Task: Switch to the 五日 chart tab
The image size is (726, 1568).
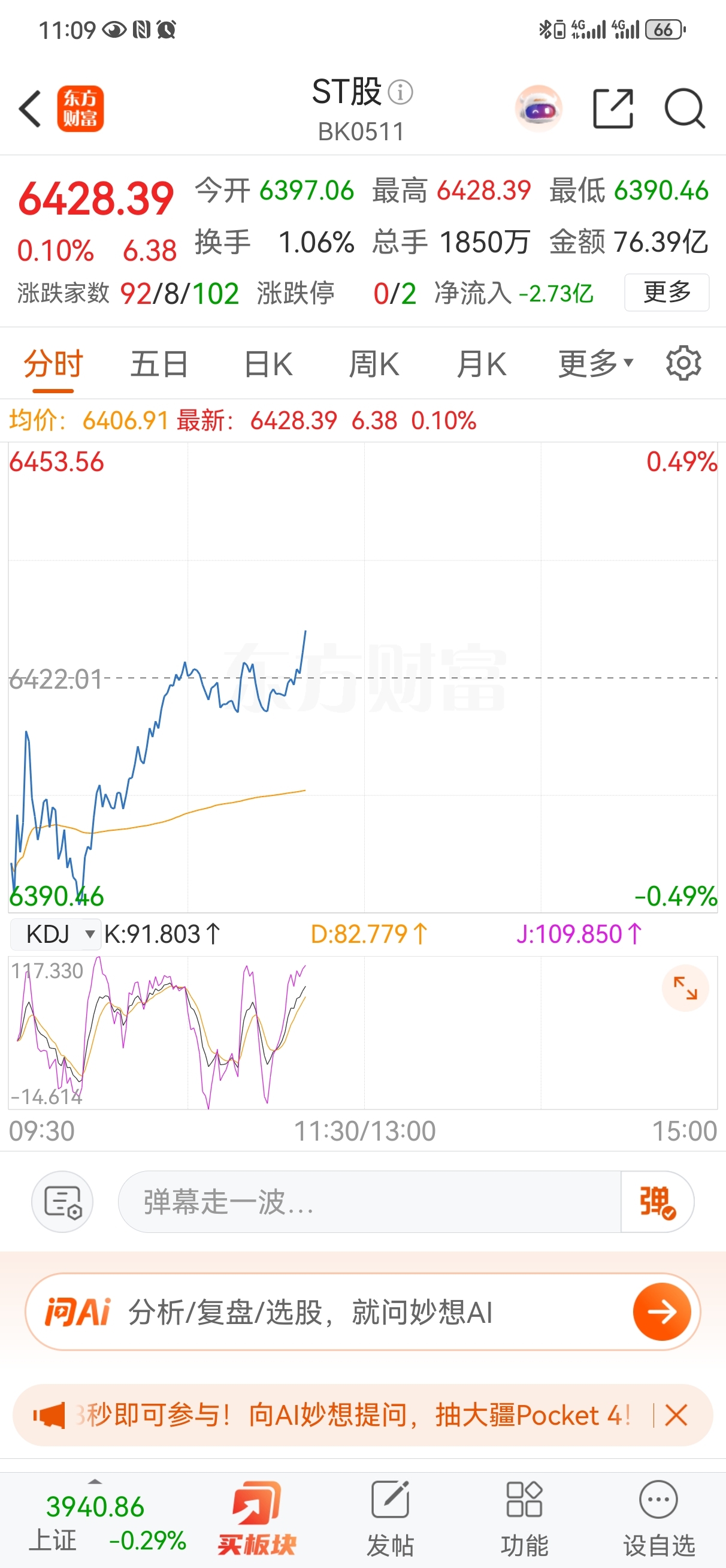Action: click(159, 364)
